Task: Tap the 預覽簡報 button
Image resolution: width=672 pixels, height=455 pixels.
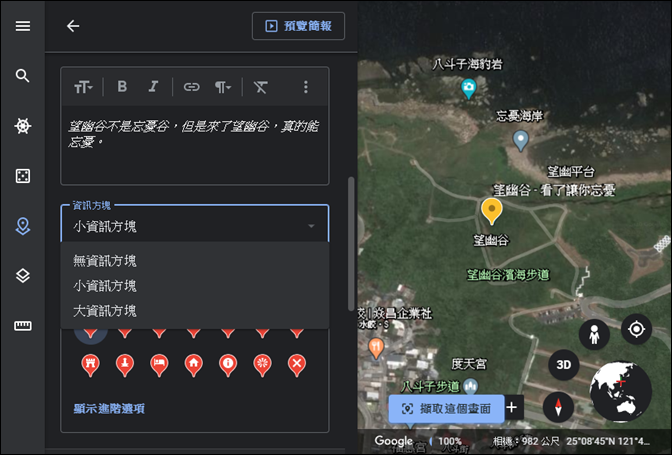Action: [x=298, y=26]
